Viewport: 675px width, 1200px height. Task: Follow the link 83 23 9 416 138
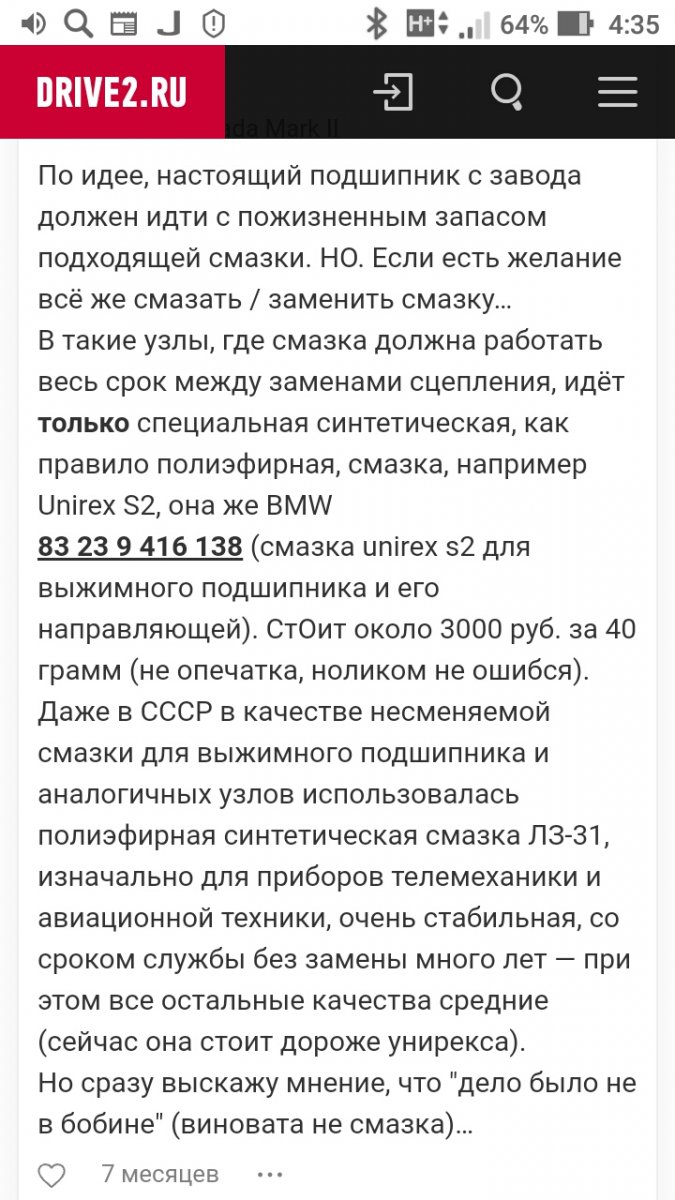(x=140, y=547)
